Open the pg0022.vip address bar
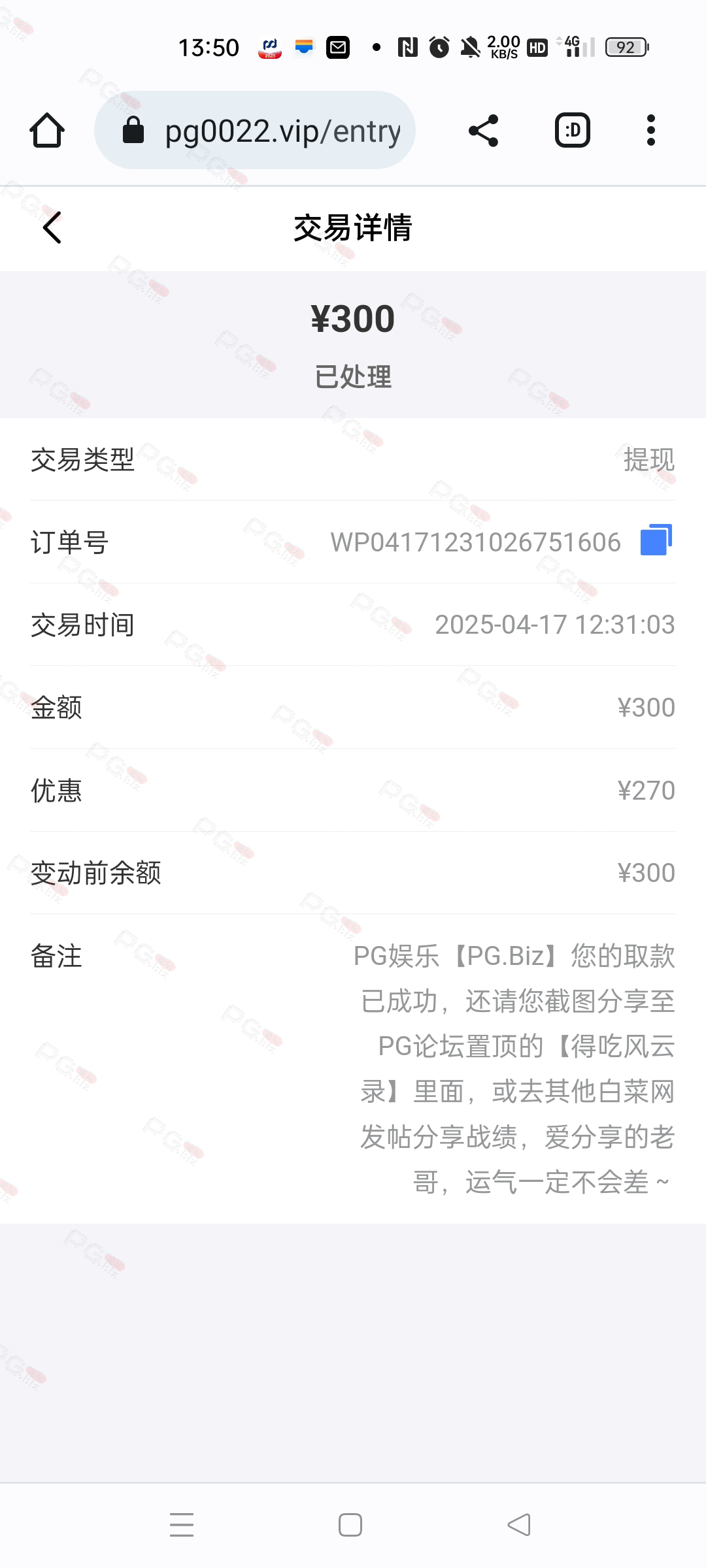This screenshot has height=1568, width=706. pos(255,131)
